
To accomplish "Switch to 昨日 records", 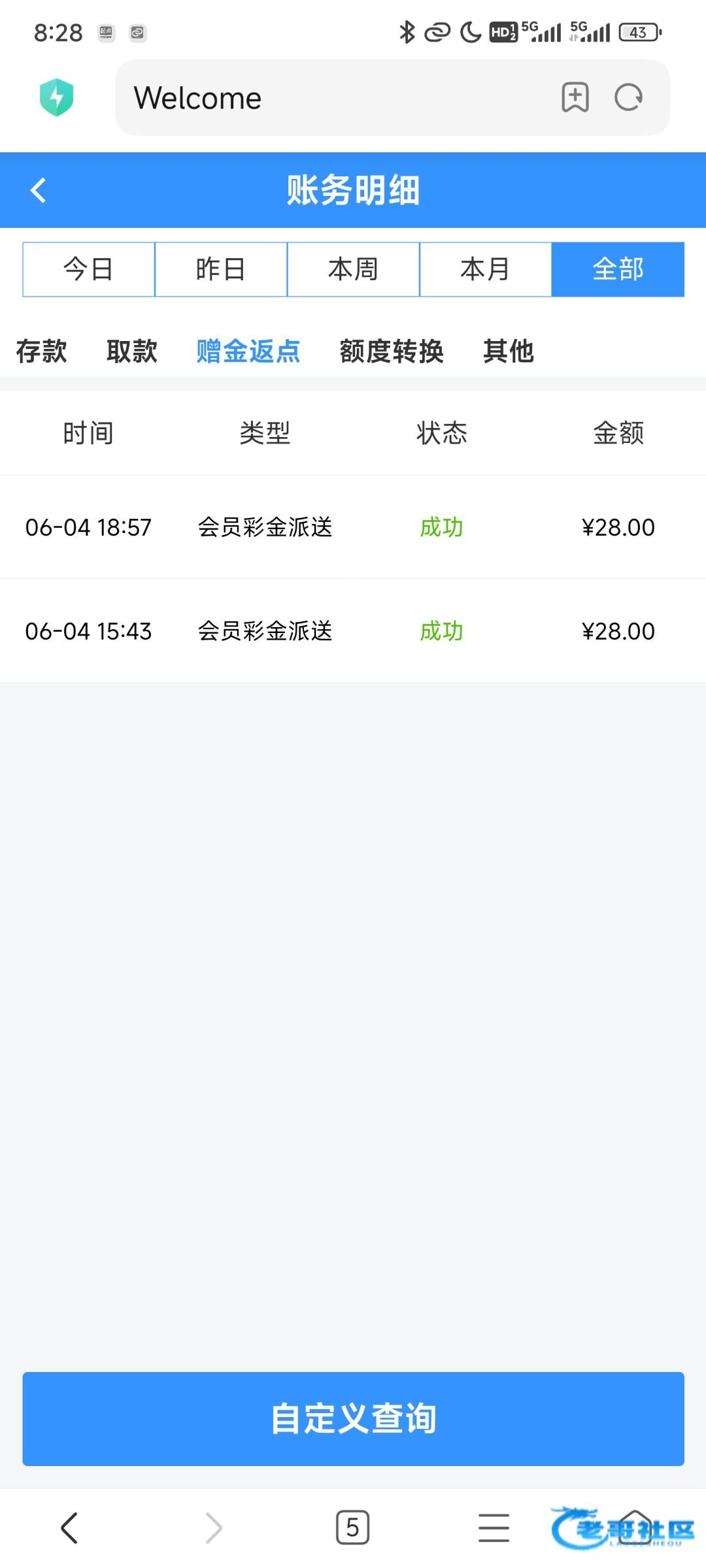I will (x=221, y=269).
